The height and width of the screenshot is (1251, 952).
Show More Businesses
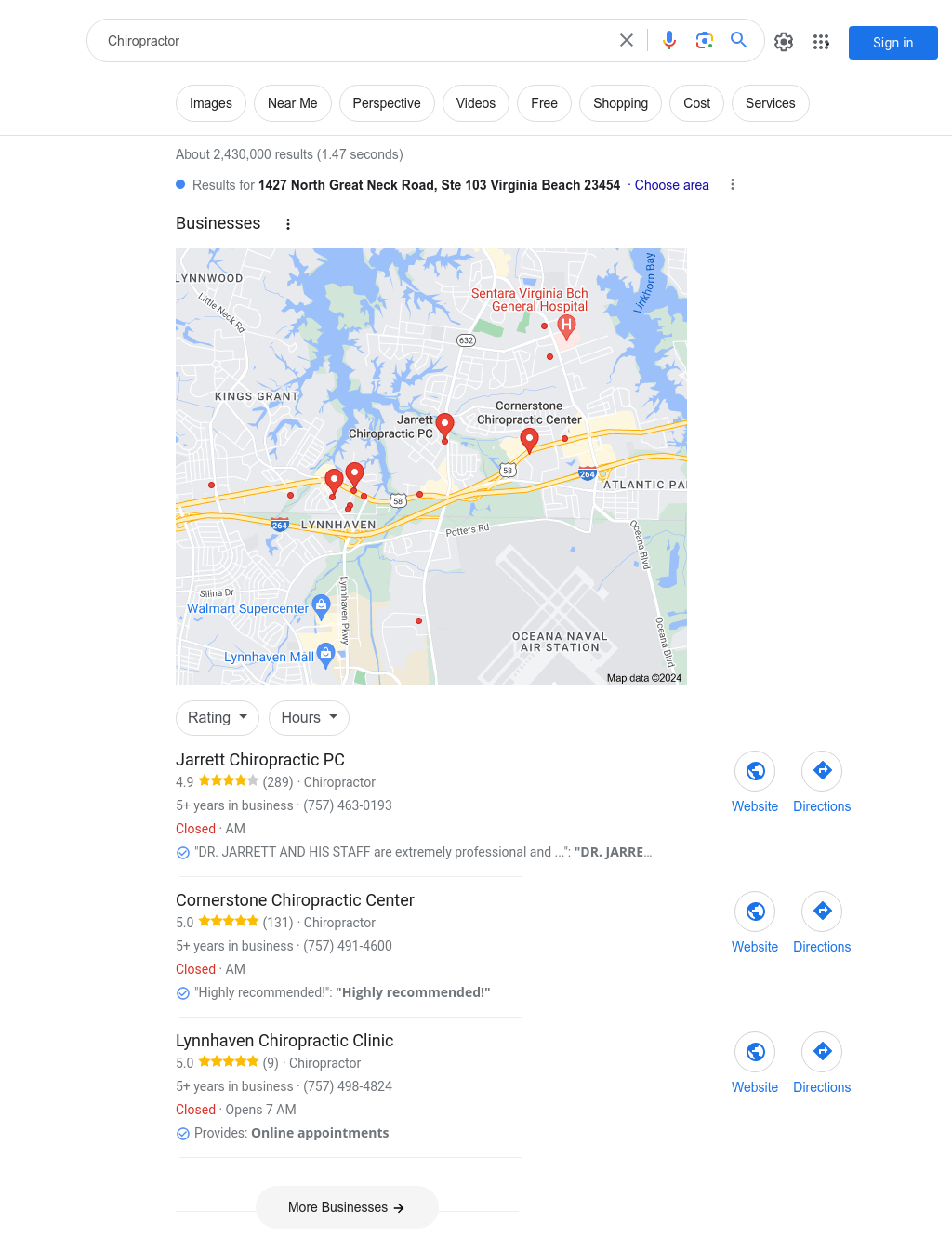(347, 1207)
